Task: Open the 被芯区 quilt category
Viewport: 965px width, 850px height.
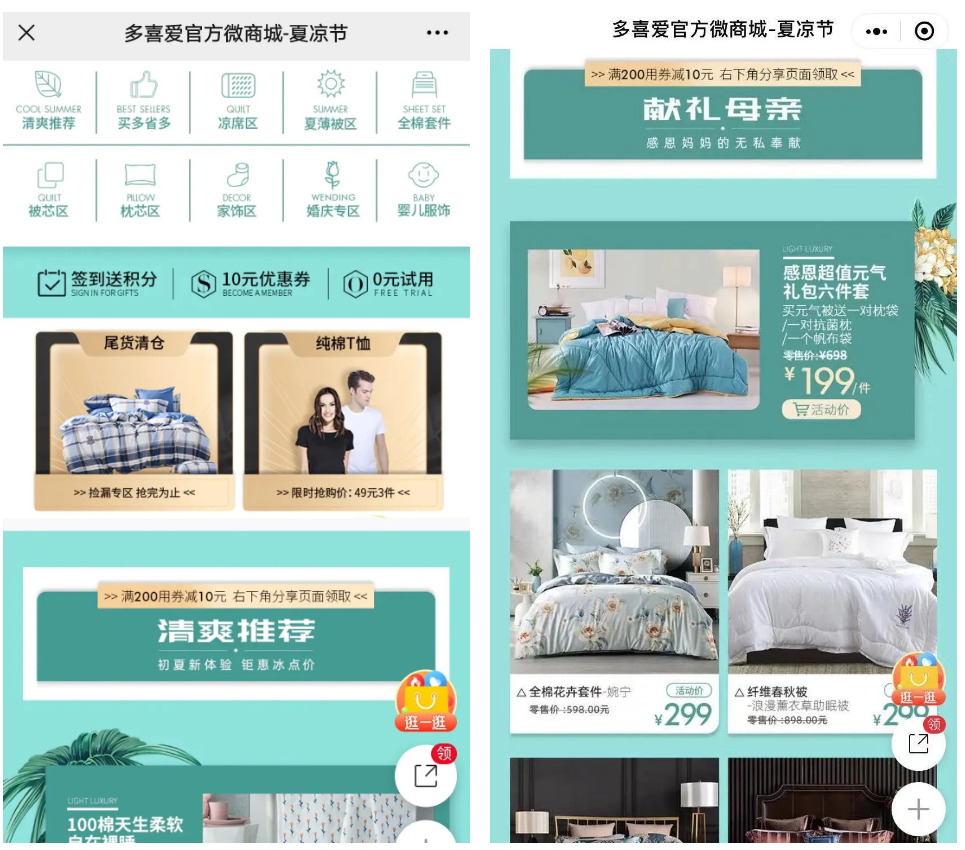Action: coord(48,192)
